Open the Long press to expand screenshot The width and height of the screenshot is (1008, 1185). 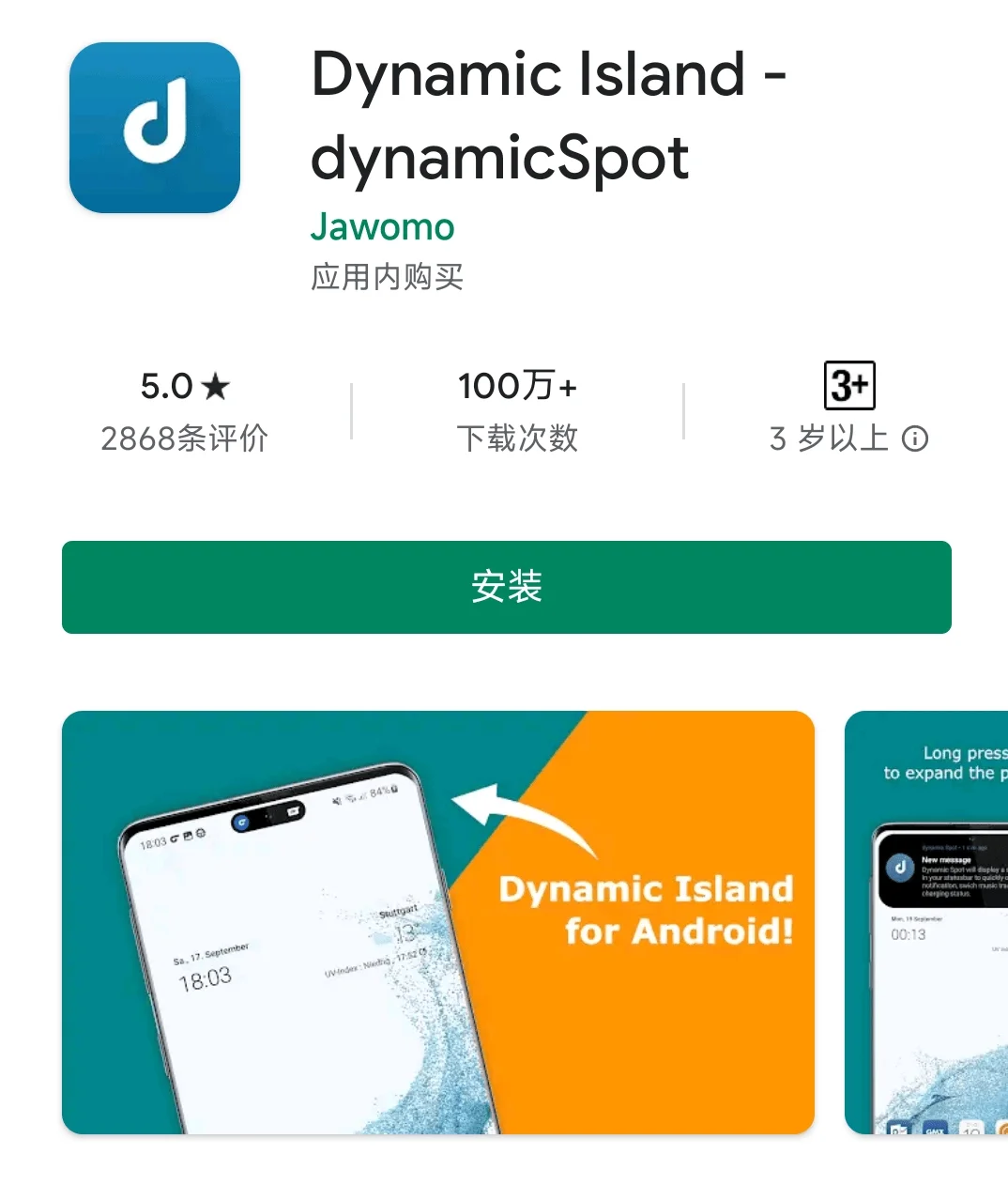926,922
